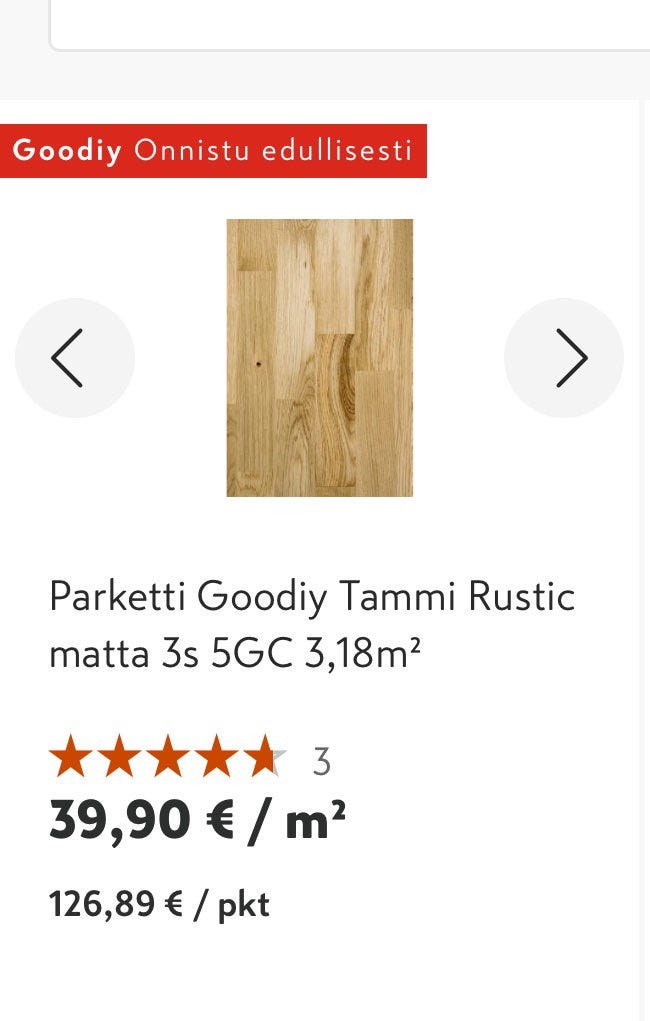This screenshot has height=1021, width=650.
Task: Open the Tammi Rustic parquet photo
Action: (x=319, y=358)
